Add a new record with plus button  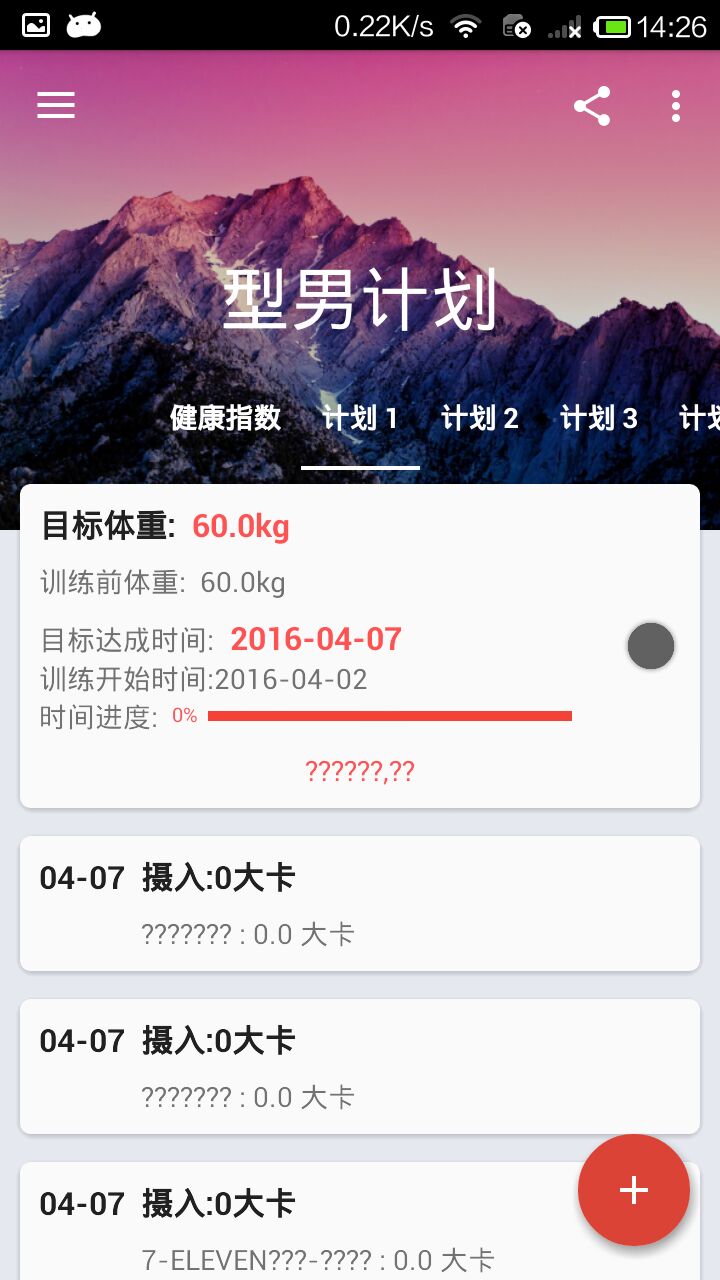[634, 1190]
